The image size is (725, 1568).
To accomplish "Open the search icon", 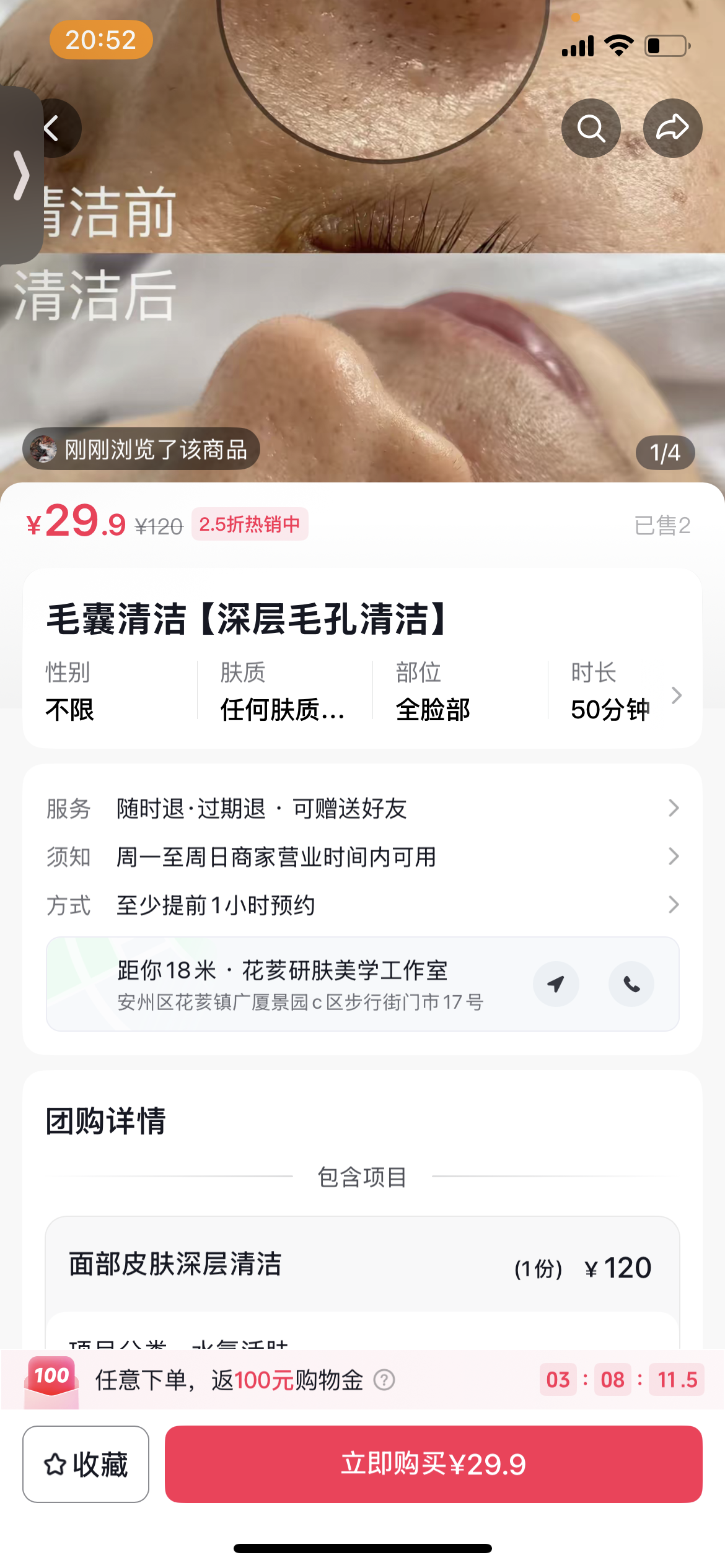I will point(591,128).
